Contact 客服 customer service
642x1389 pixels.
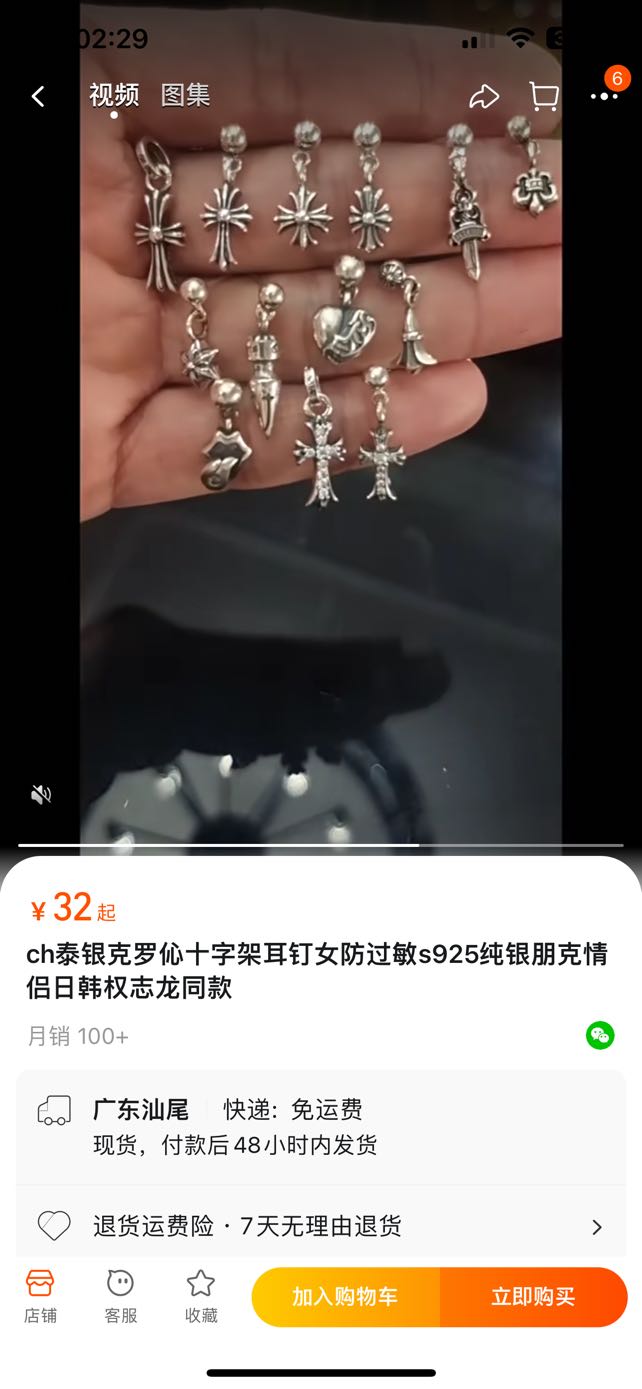[121, 1296]
